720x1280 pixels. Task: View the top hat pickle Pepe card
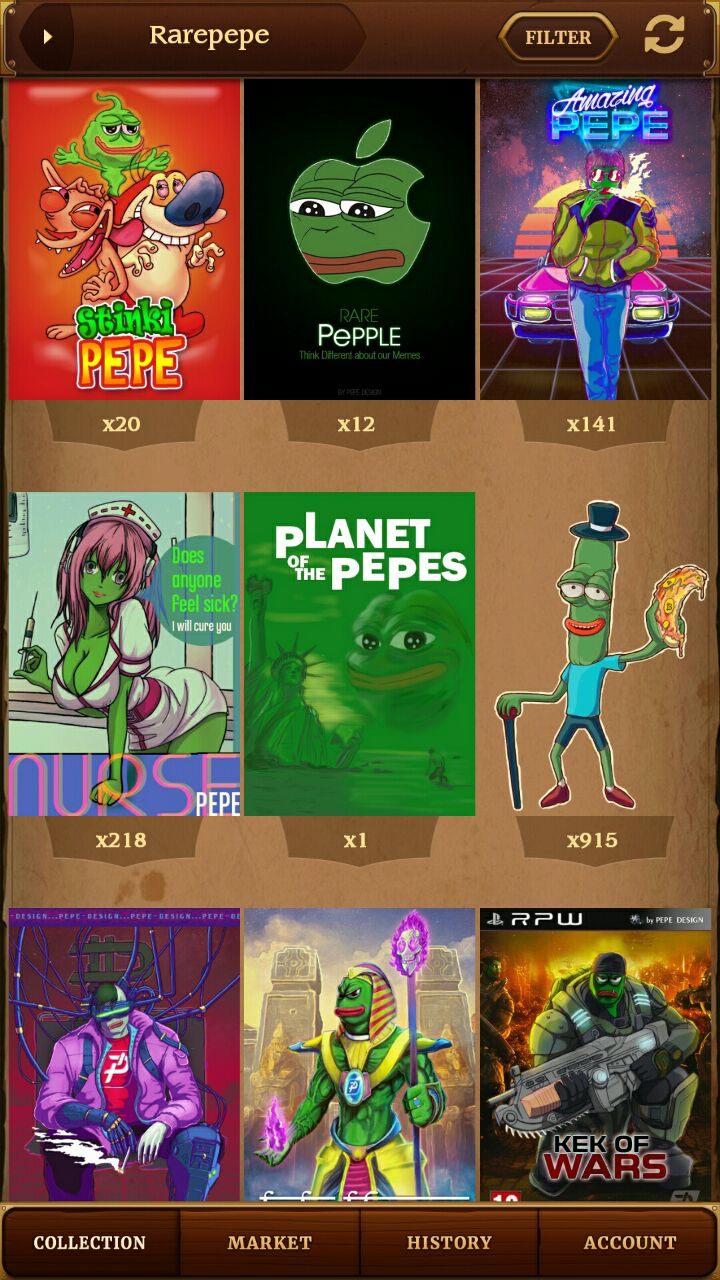596,654
